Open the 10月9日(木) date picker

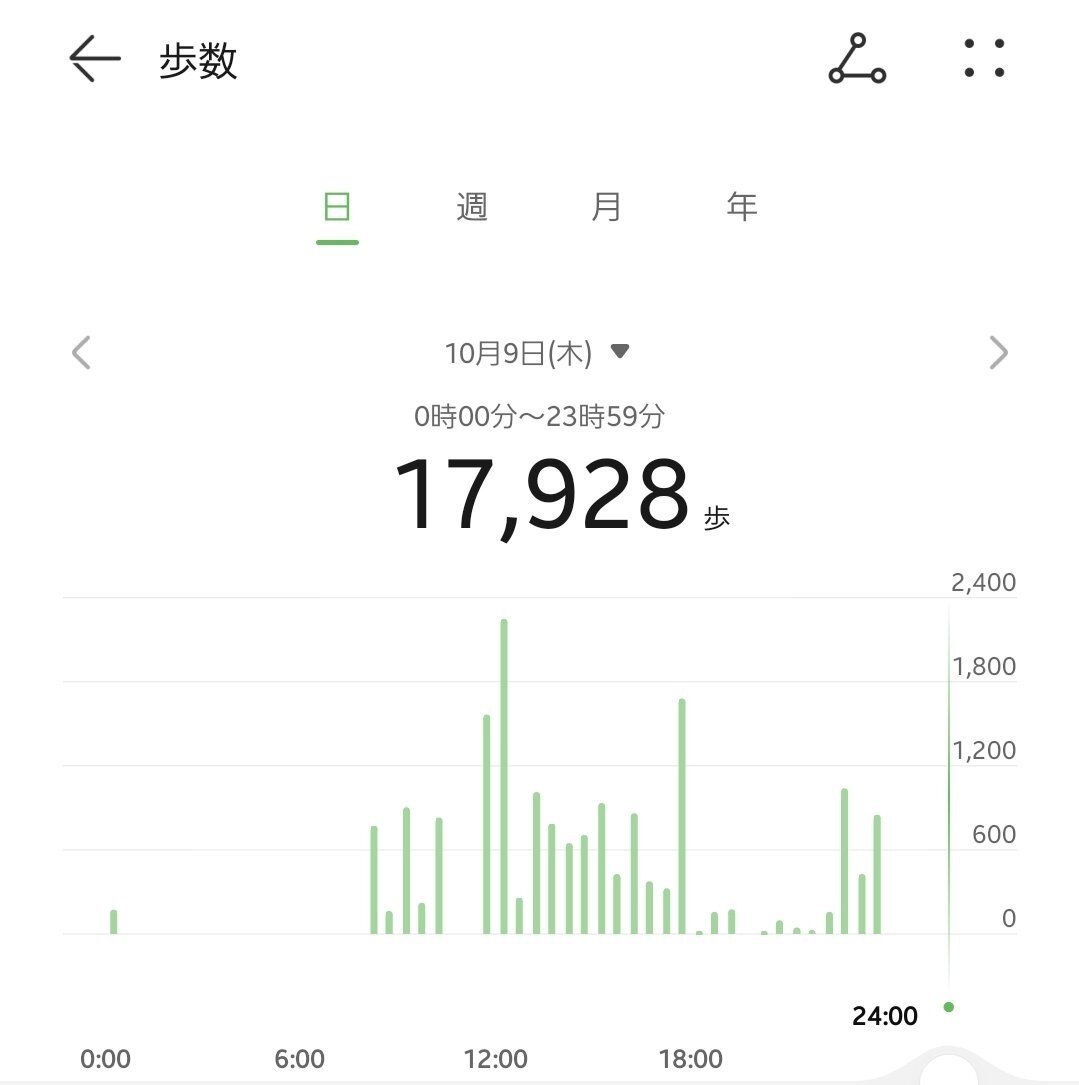click(537, 353)
